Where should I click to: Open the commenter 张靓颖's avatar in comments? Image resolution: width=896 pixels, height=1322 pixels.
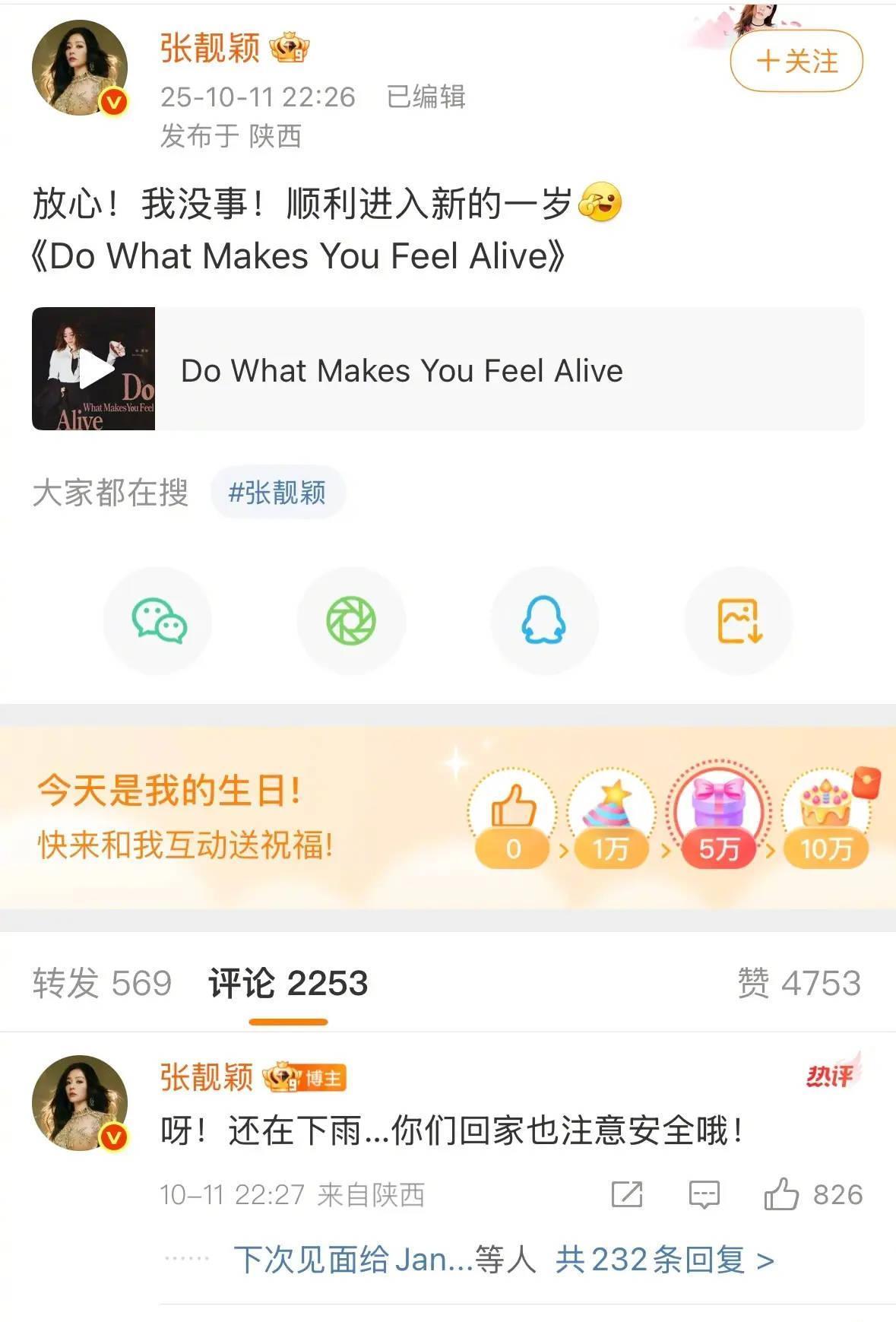[80, 1102]
